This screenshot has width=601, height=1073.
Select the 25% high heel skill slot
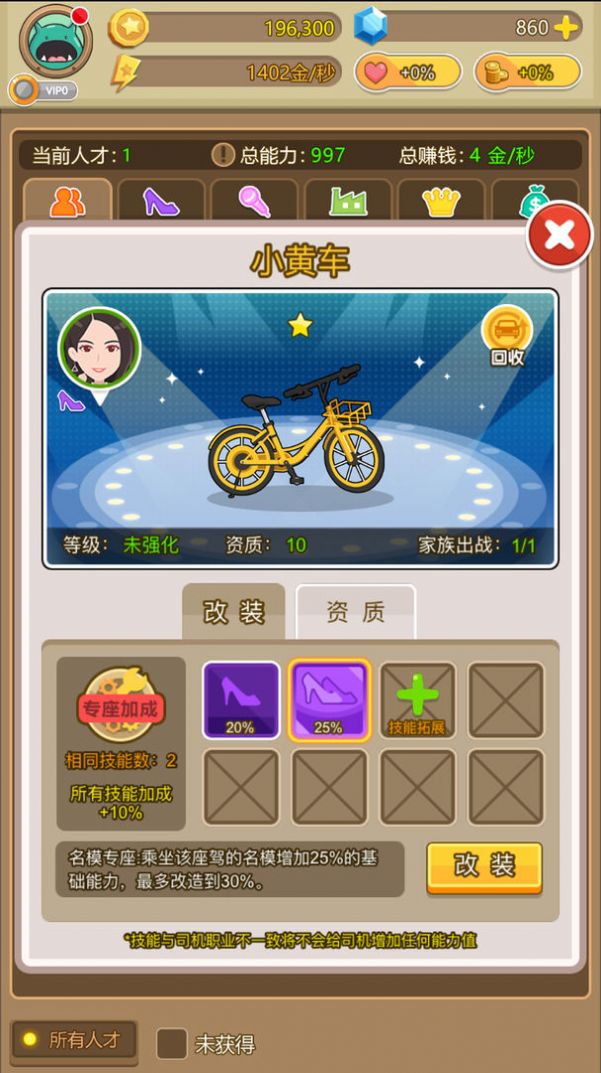(329, 699)
